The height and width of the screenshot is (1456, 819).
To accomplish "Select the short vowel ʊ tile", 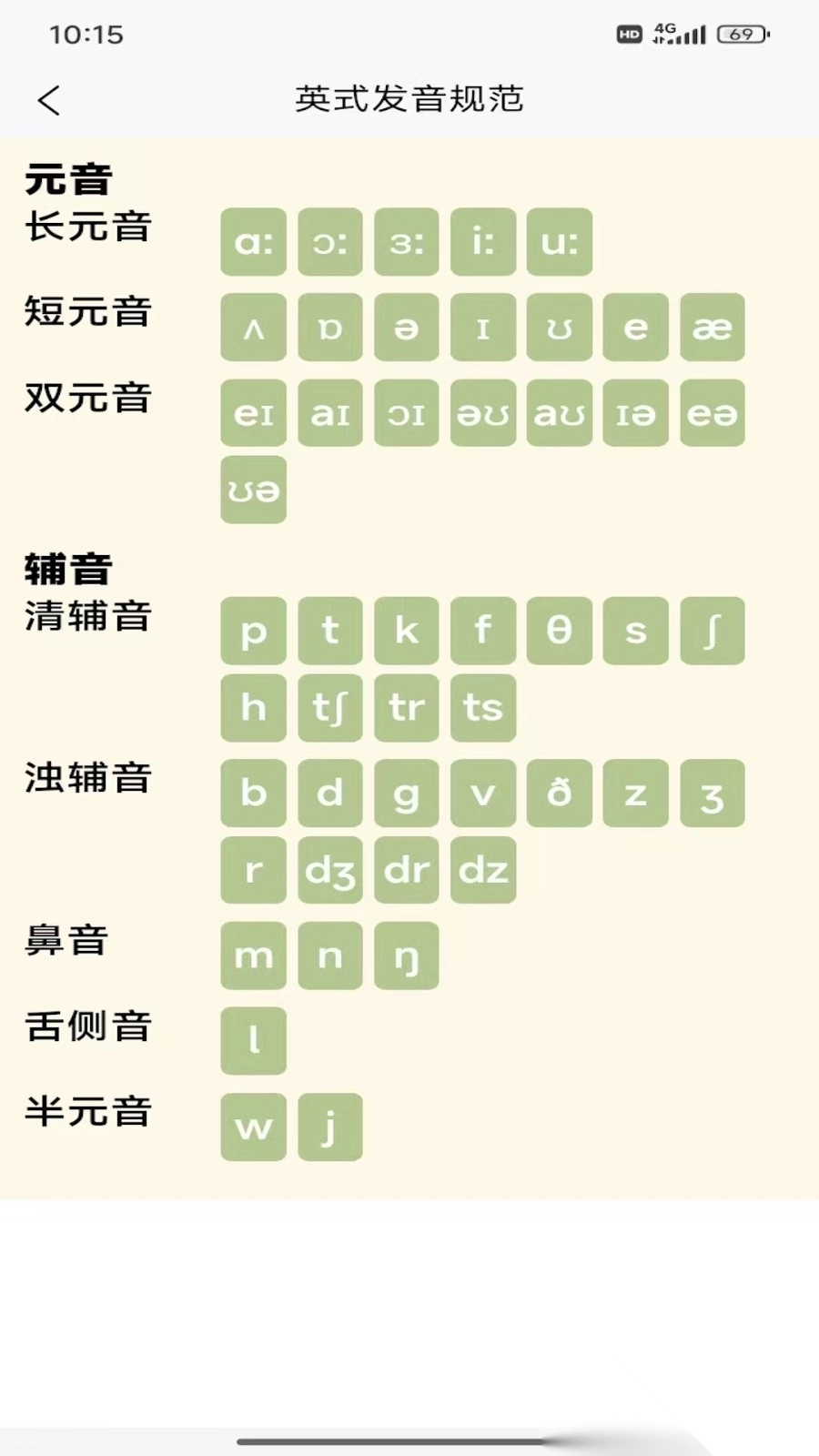I will click(x=559, y=328).
